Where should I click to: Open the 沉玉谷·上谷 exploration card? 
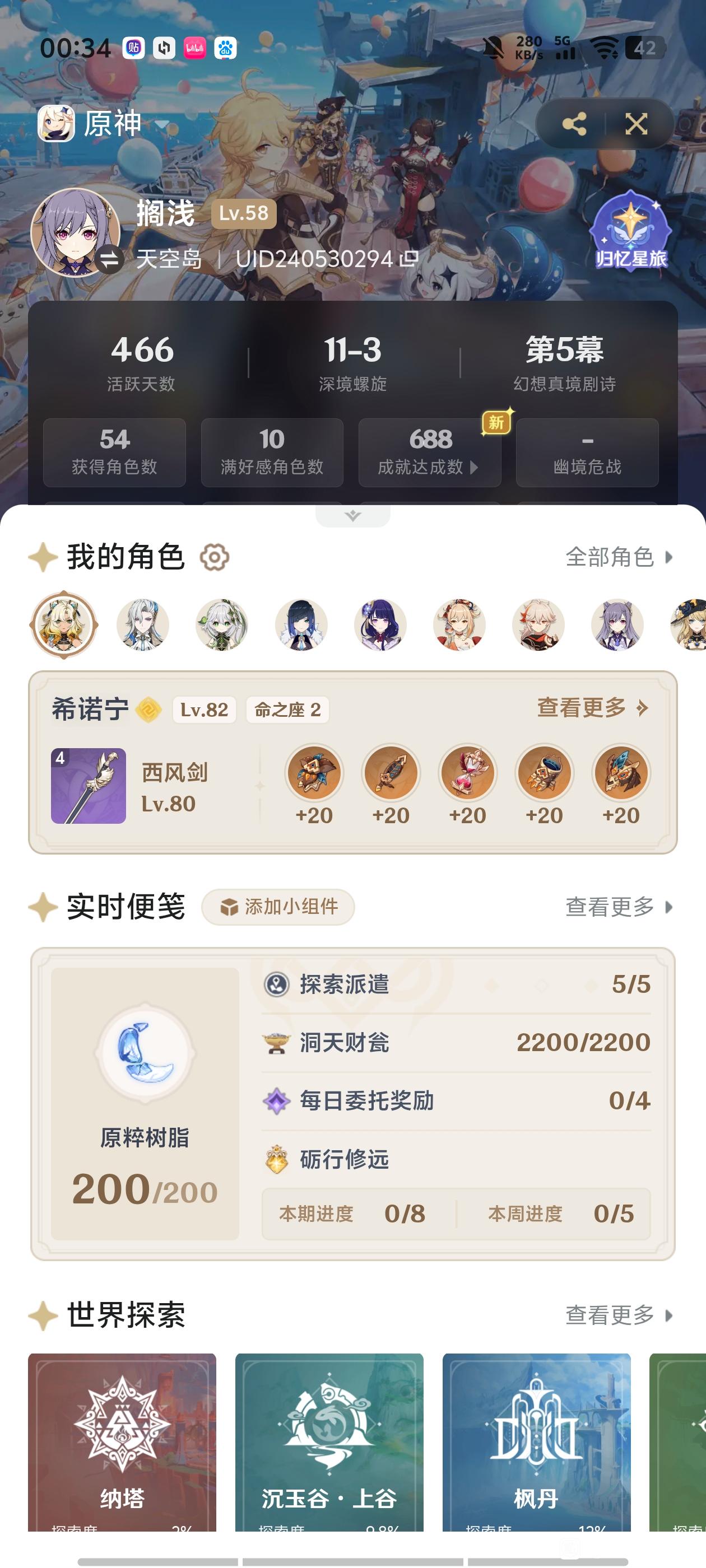(x=329, y=1442)
